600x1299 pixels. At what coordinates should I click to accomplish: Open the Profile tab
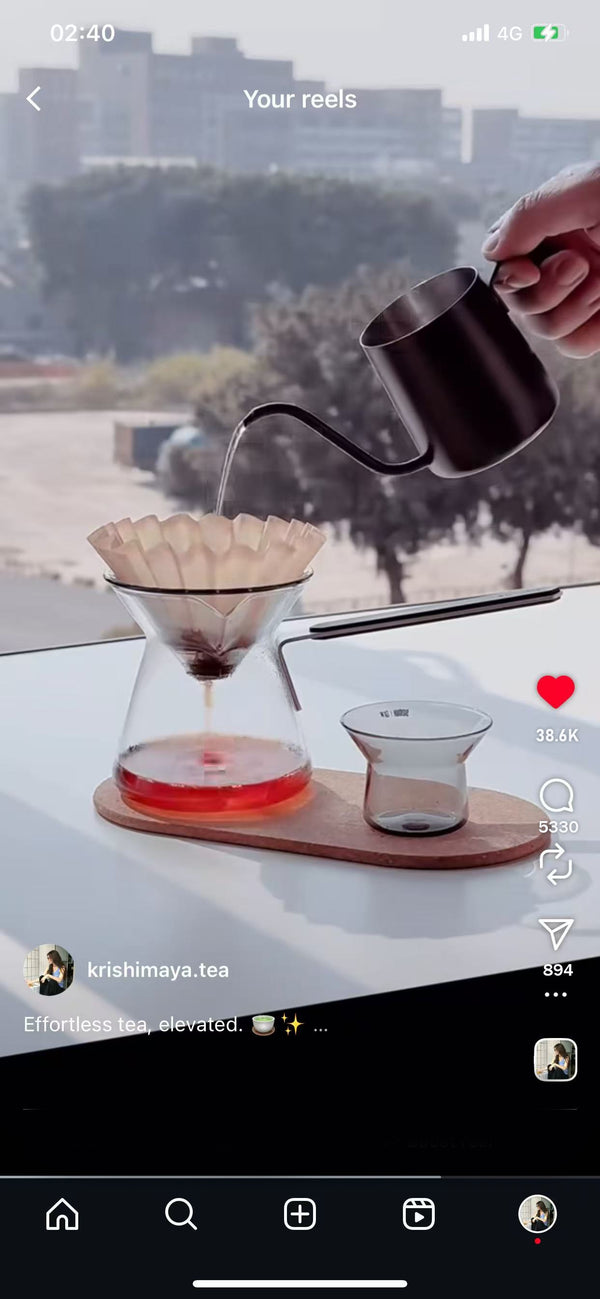tap(537, 1214)
